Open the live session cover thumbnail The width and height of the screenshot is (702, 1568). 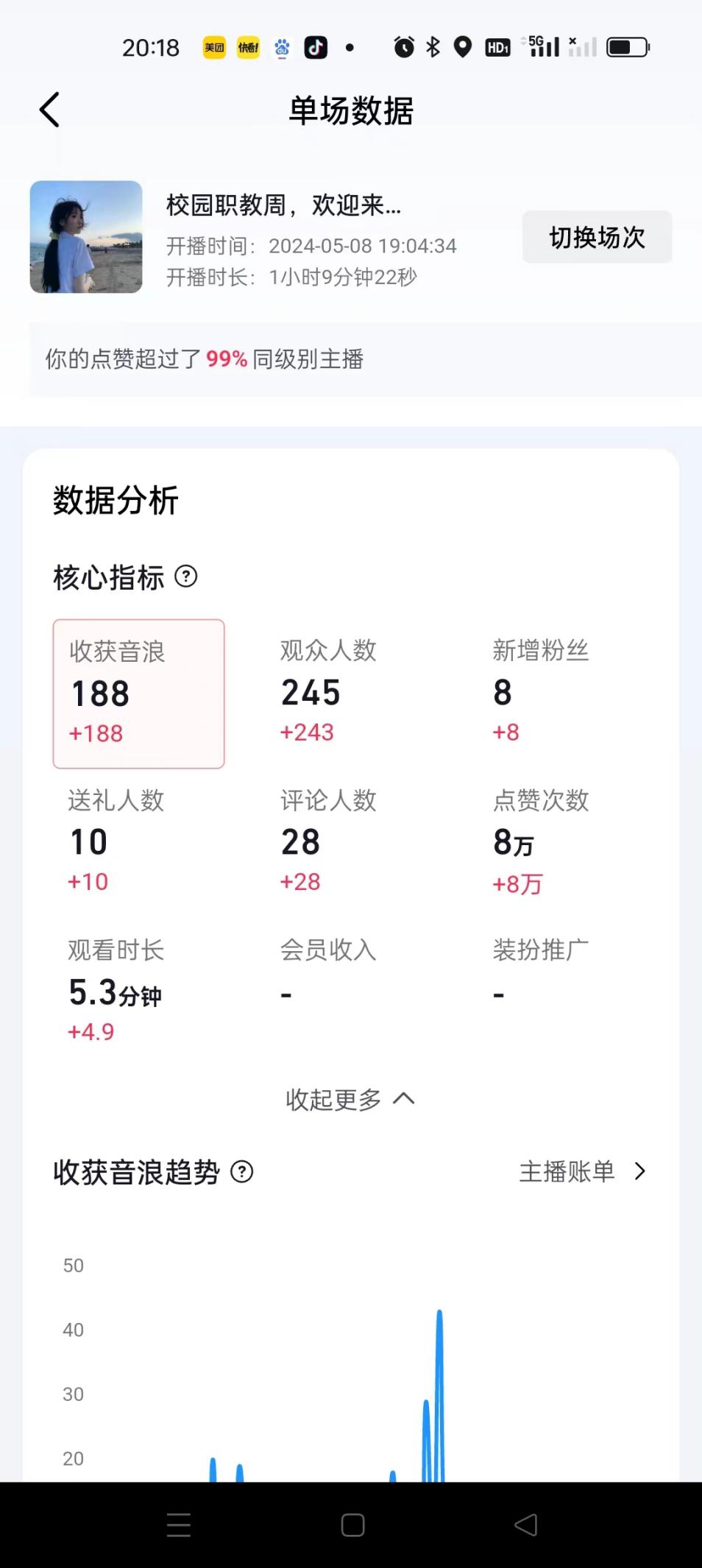pyautogui.click(x=86, y=237)
